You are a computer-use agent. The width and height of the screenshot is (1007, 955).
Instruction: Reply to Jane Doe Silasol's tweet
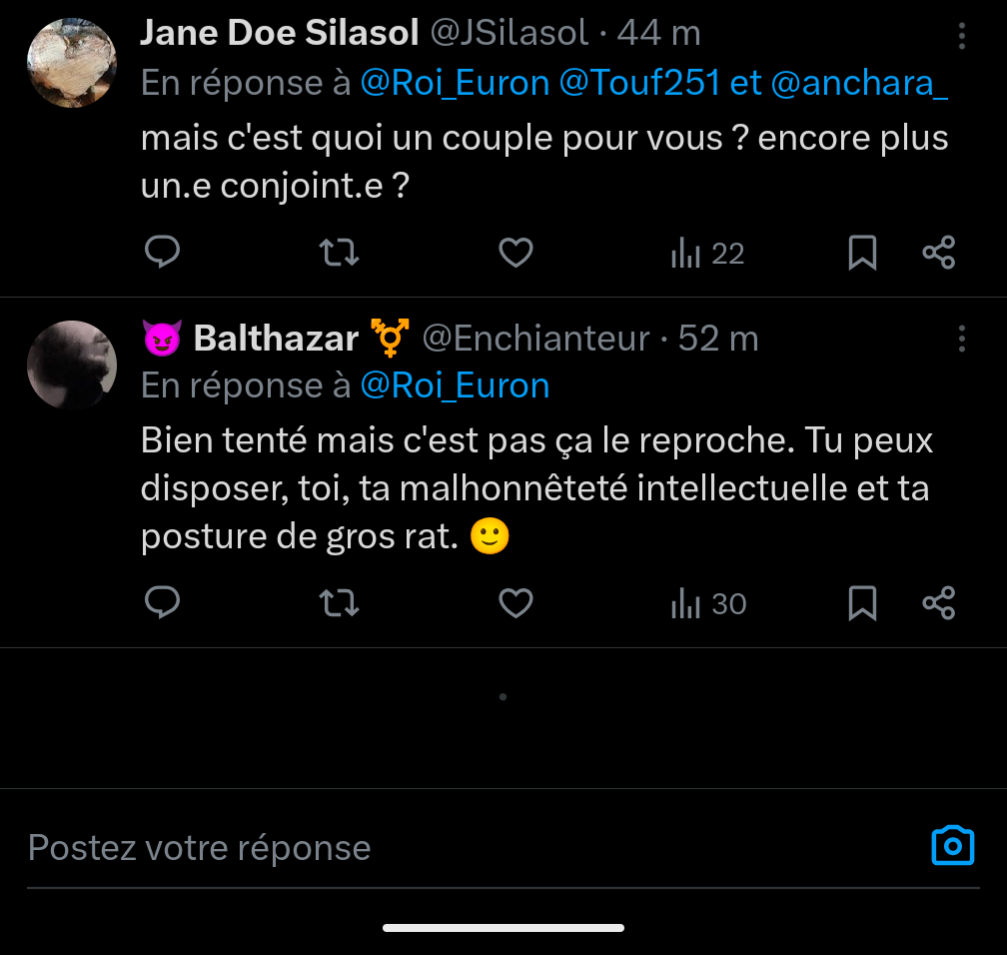[x=162, y=252]
